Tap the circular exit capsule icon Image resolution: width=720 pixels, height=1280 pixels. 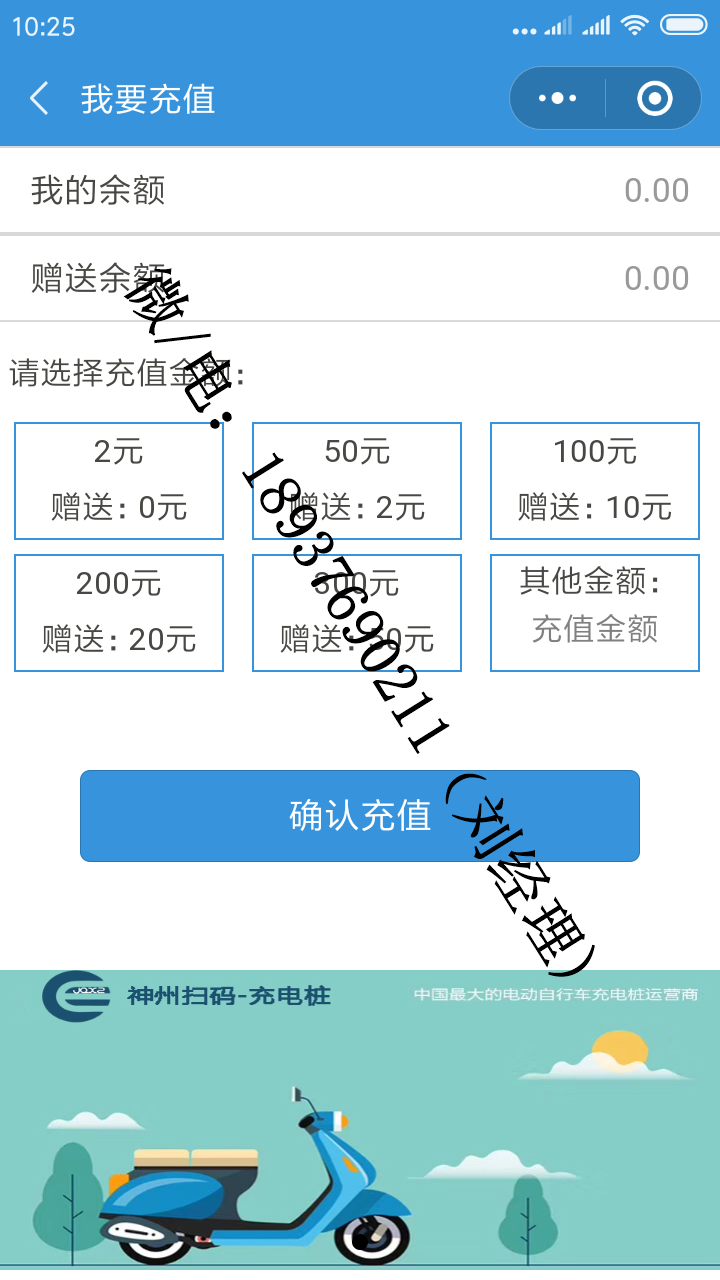tap(654, 98)
